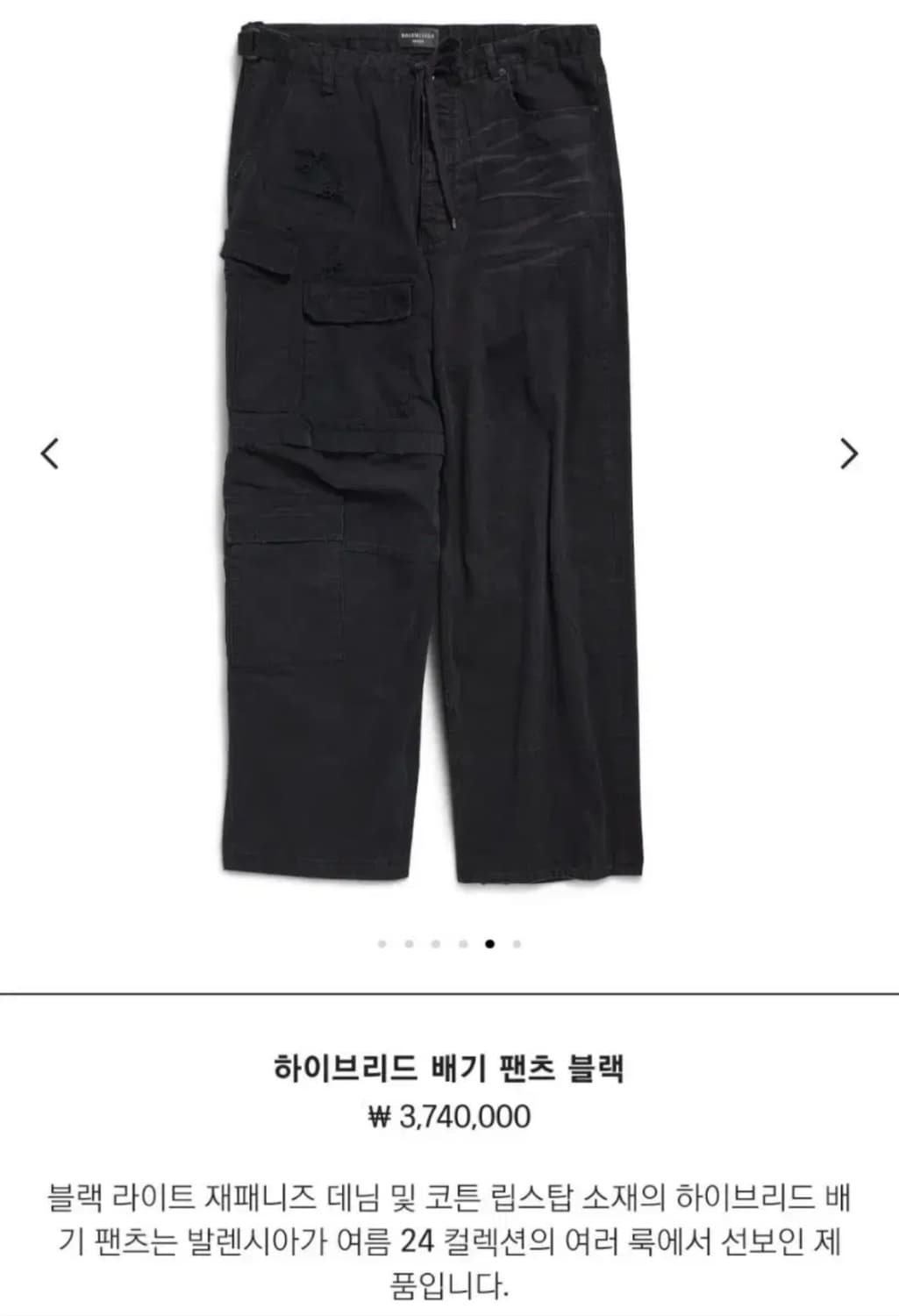Click the left carousel arrow
The width and height of the screenshot is (899, 1316).
point(51,454)
